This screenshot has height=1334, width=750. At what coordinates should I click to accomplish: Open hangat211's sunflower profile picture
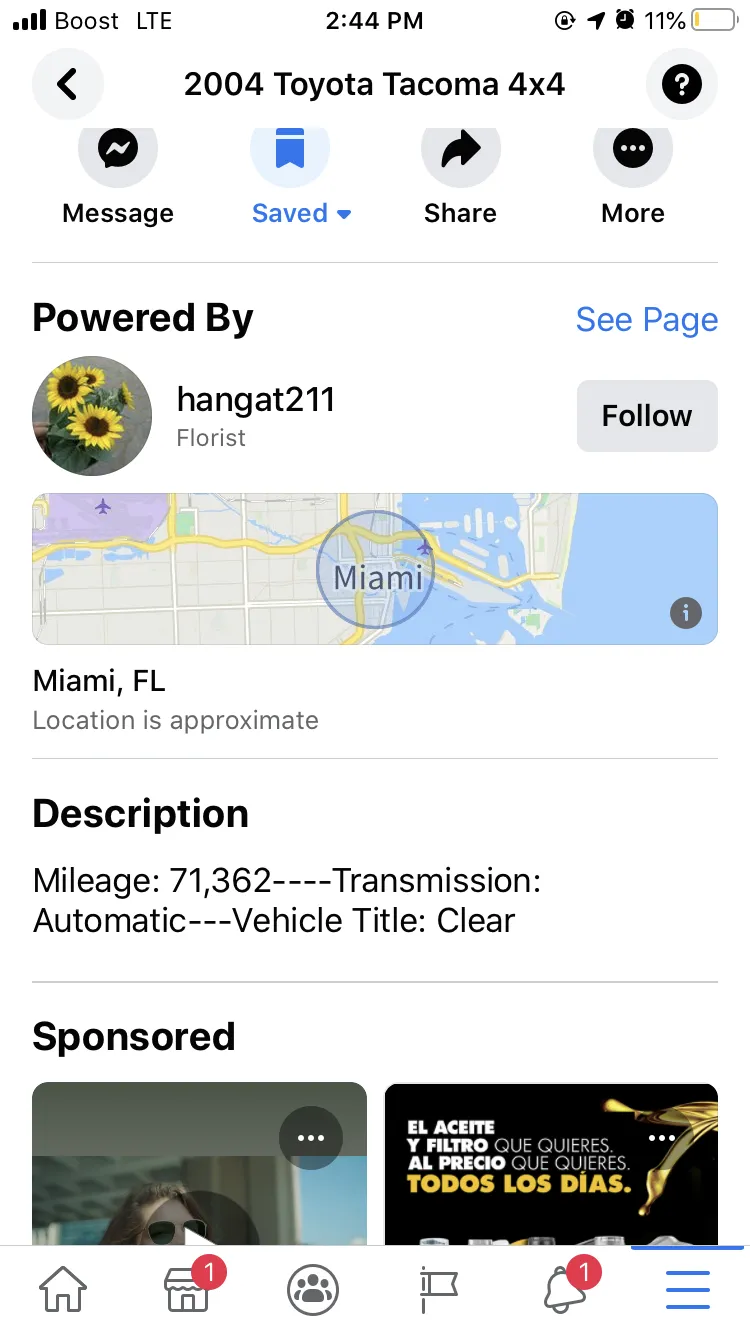[92, 416]
